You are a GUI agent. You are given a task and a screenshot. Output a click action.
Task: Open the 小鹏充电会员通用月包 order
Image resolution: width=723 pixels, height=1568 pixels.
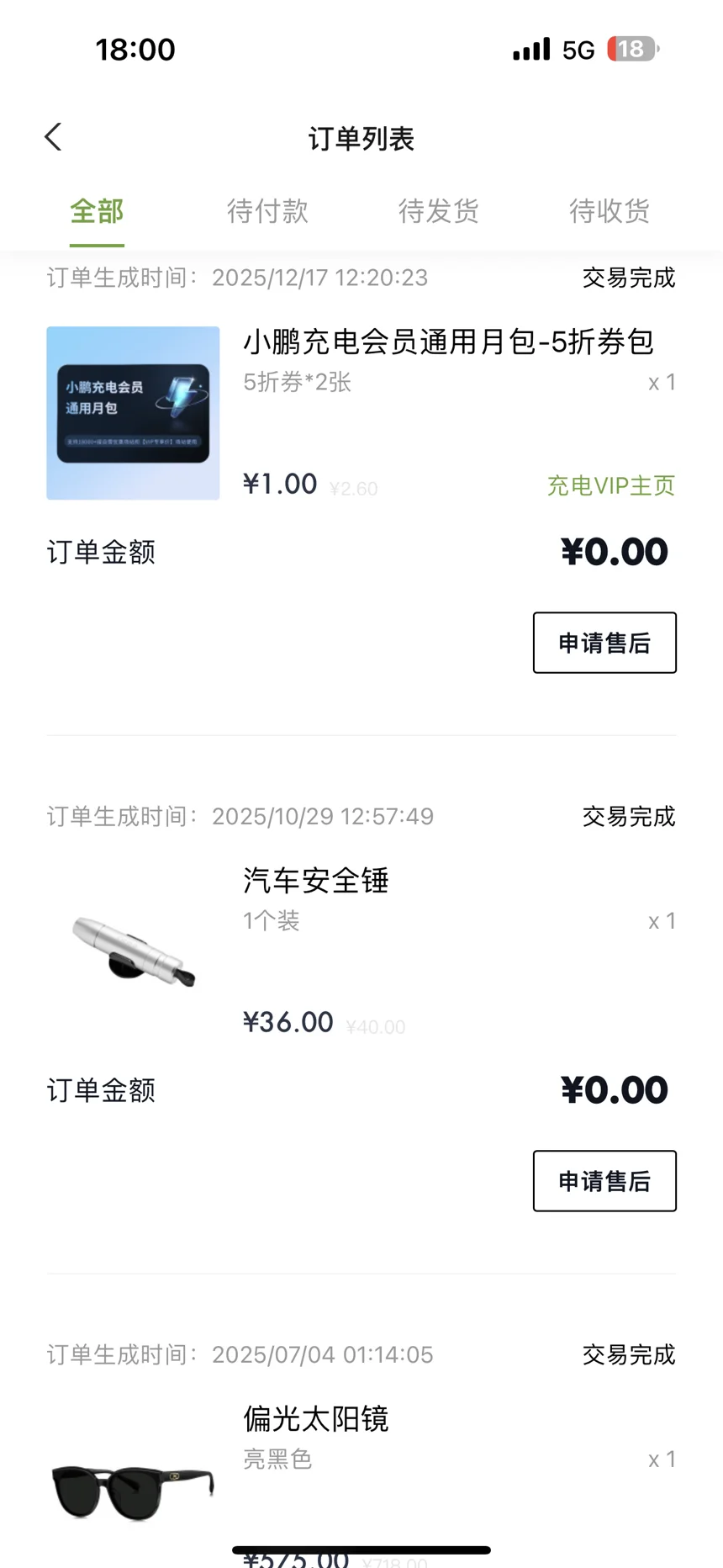coord(447,342)
